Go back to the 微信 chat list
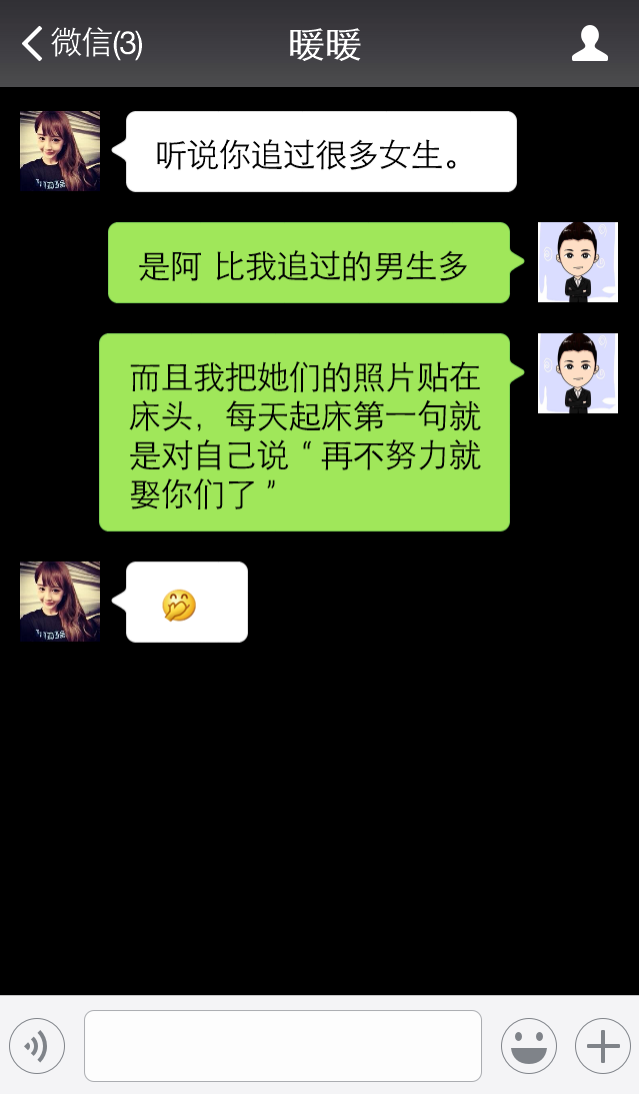This screenshot has width=639, height=1094. click(80, 44)
